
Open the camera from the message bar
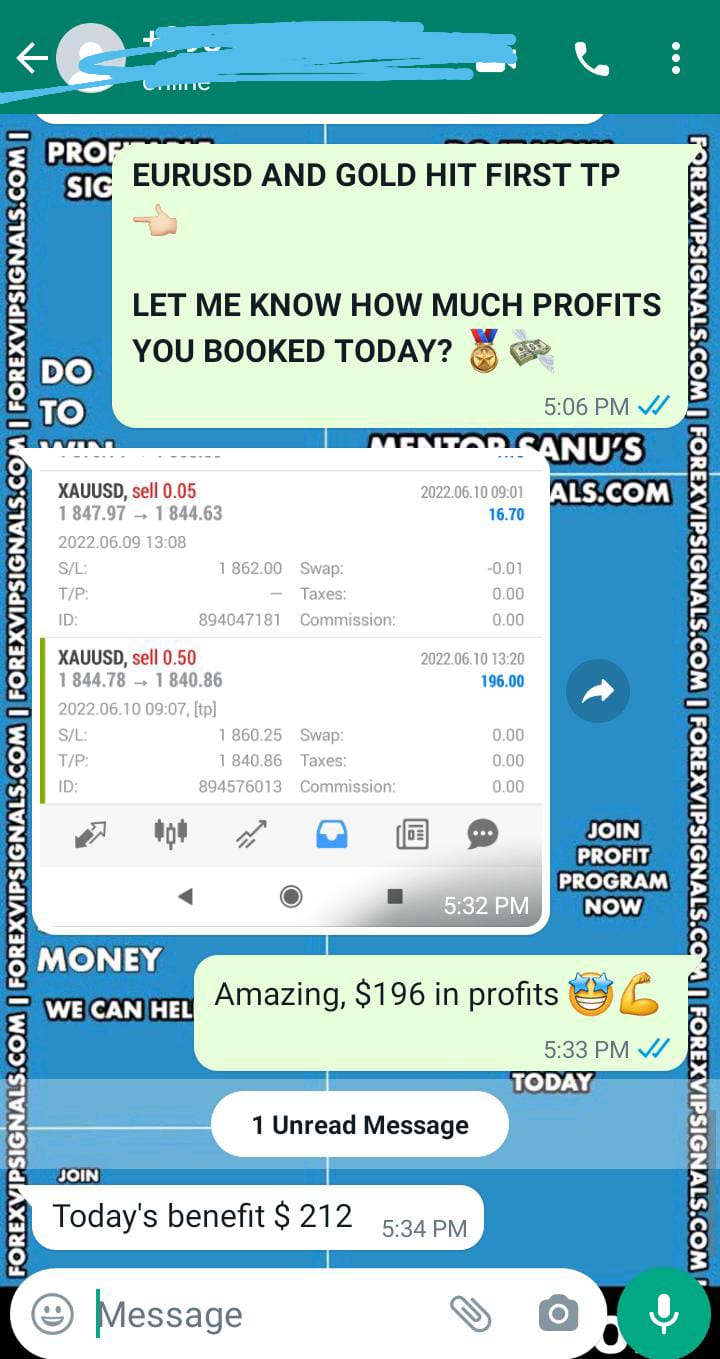pyautogui.click(x=557, y=1314)
